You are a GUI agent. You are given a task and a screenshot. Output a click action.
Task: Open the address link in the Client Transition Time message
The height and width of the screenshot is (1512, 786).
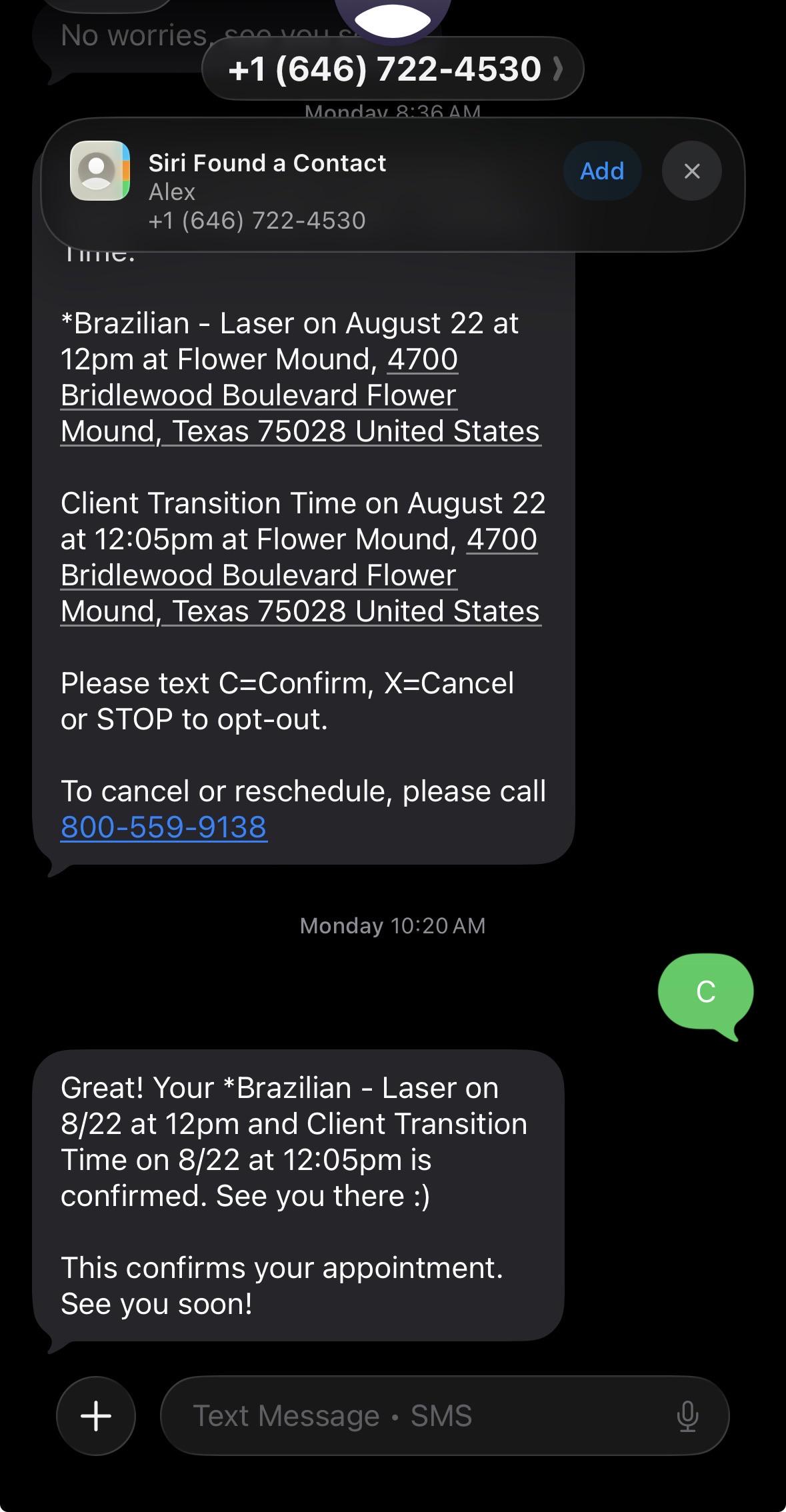coord(301,575)
